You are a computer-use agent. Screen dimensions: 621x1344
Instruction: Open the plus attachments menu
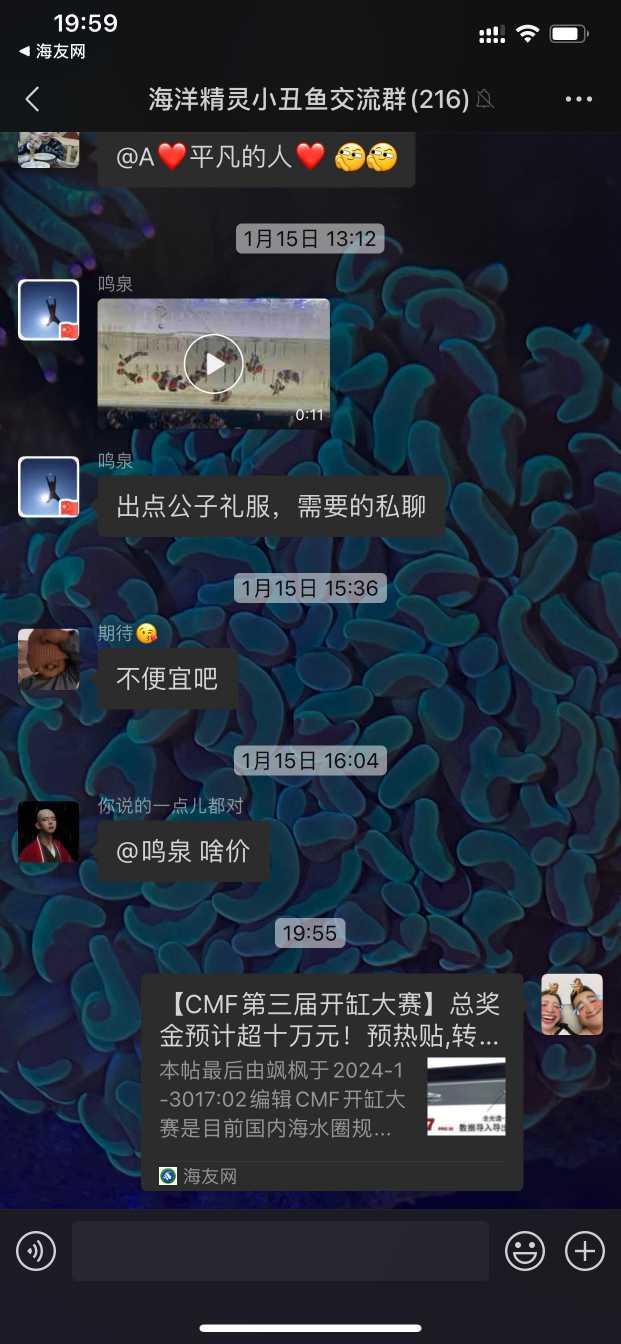coord(585,1251)
